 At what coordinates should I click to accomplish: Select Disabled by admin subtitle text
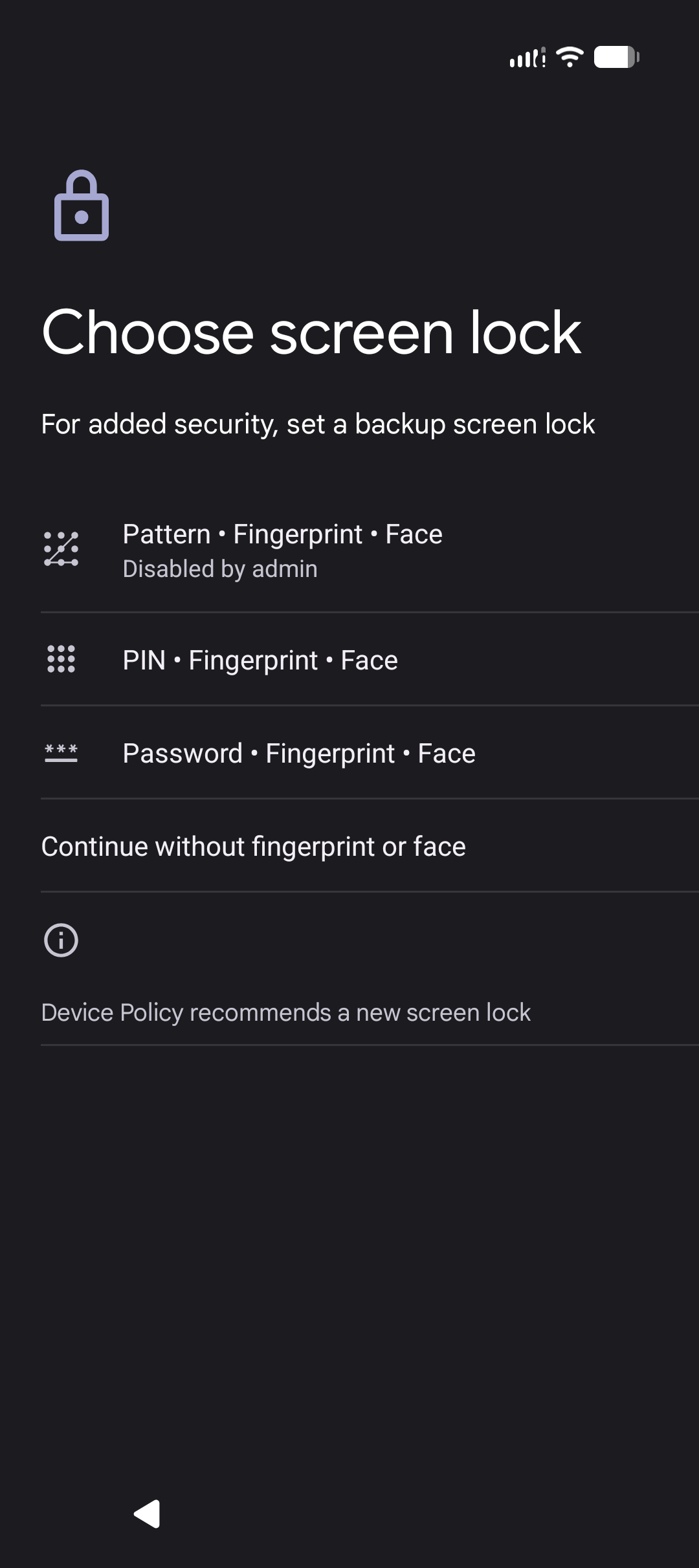tap(220, 569)
